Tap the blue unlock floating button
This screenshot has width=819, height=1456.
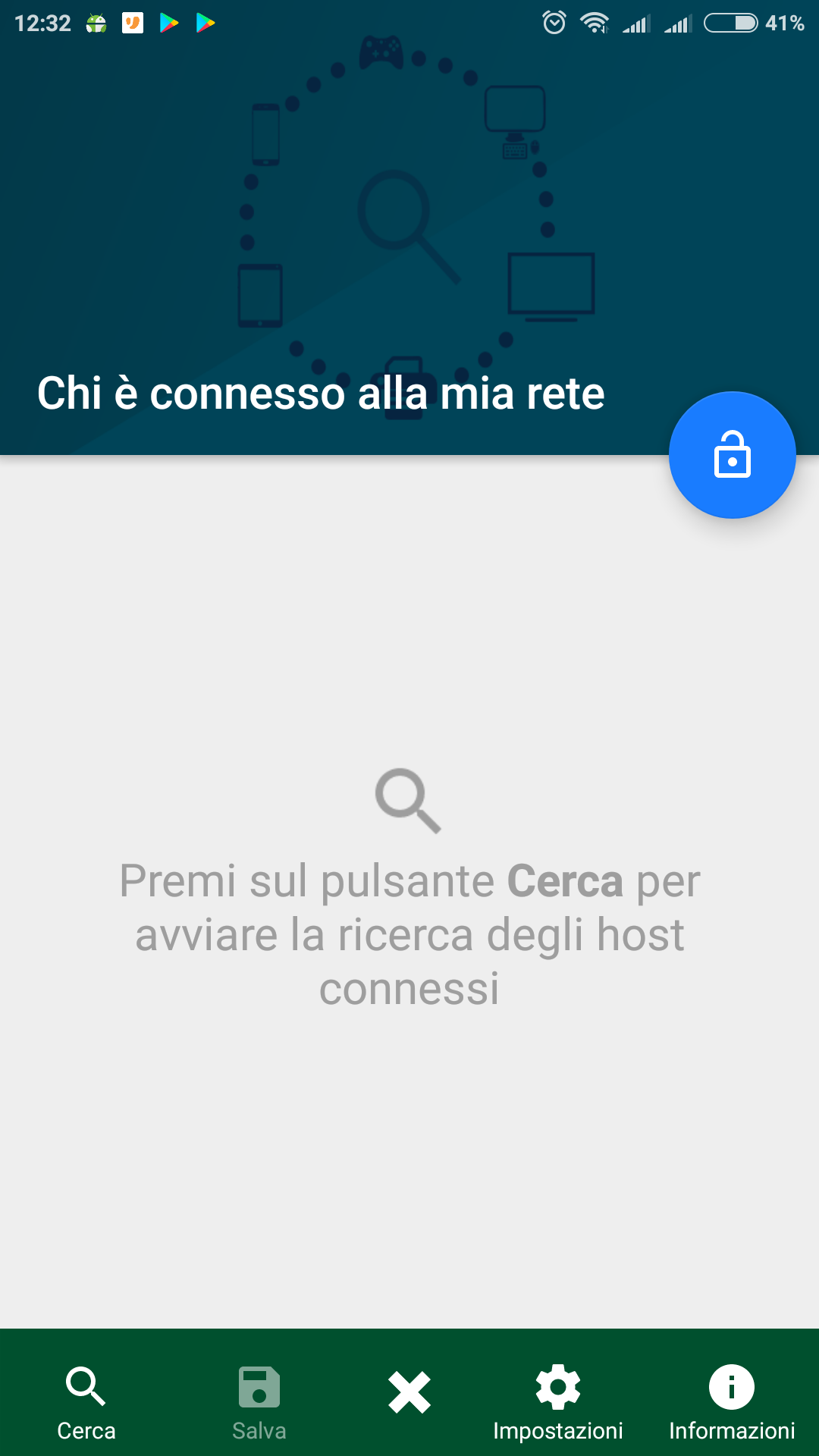tap(732, 455)
